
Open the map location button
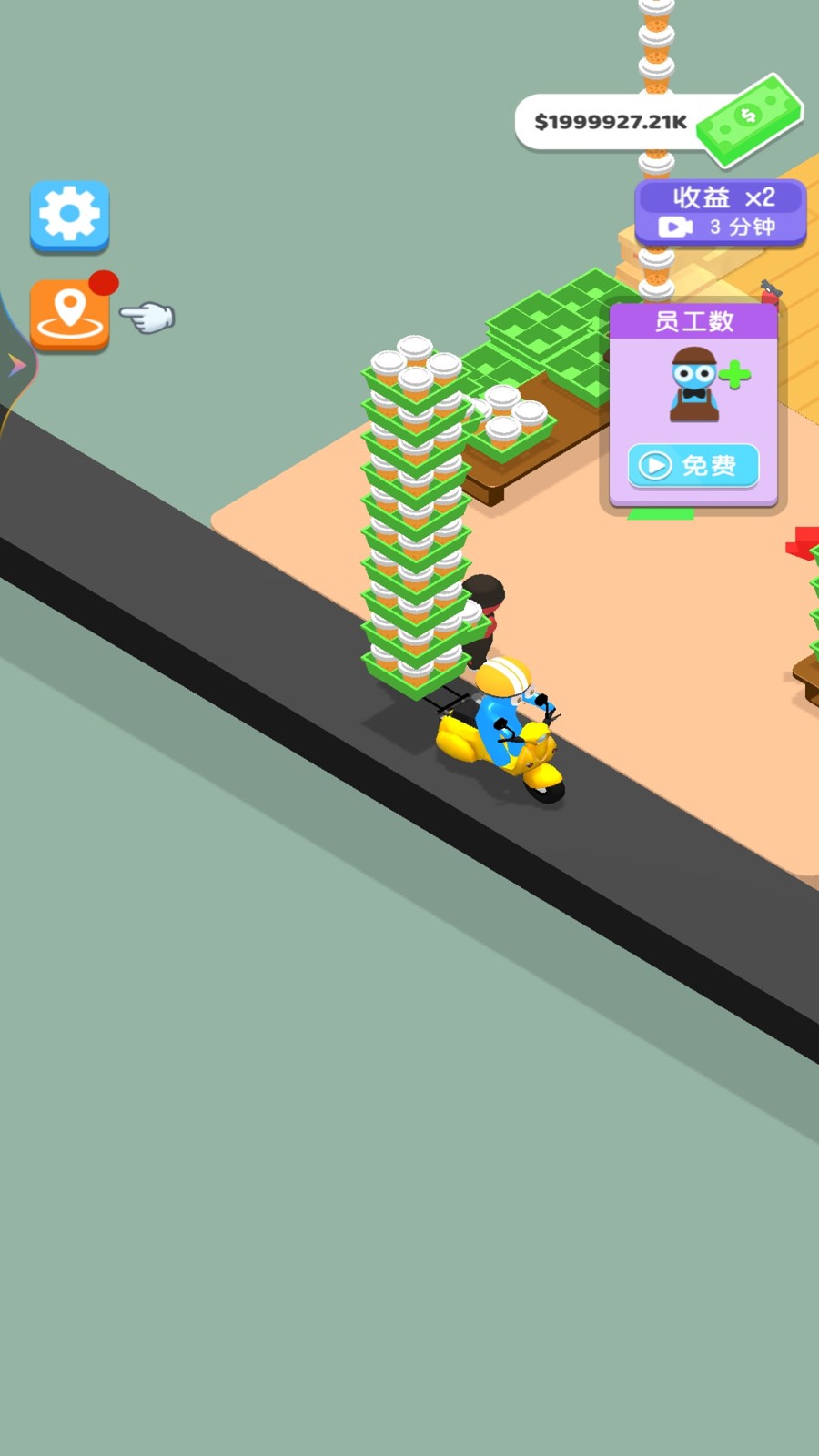[70, 314]
